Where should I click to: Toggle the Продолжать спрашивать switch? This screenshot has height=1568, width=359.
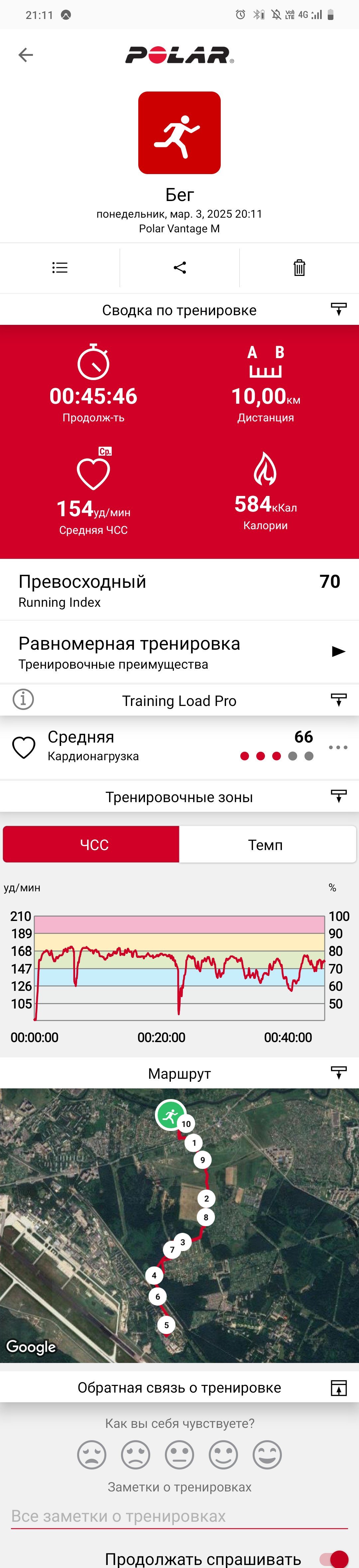click(x=333, y=1558)
